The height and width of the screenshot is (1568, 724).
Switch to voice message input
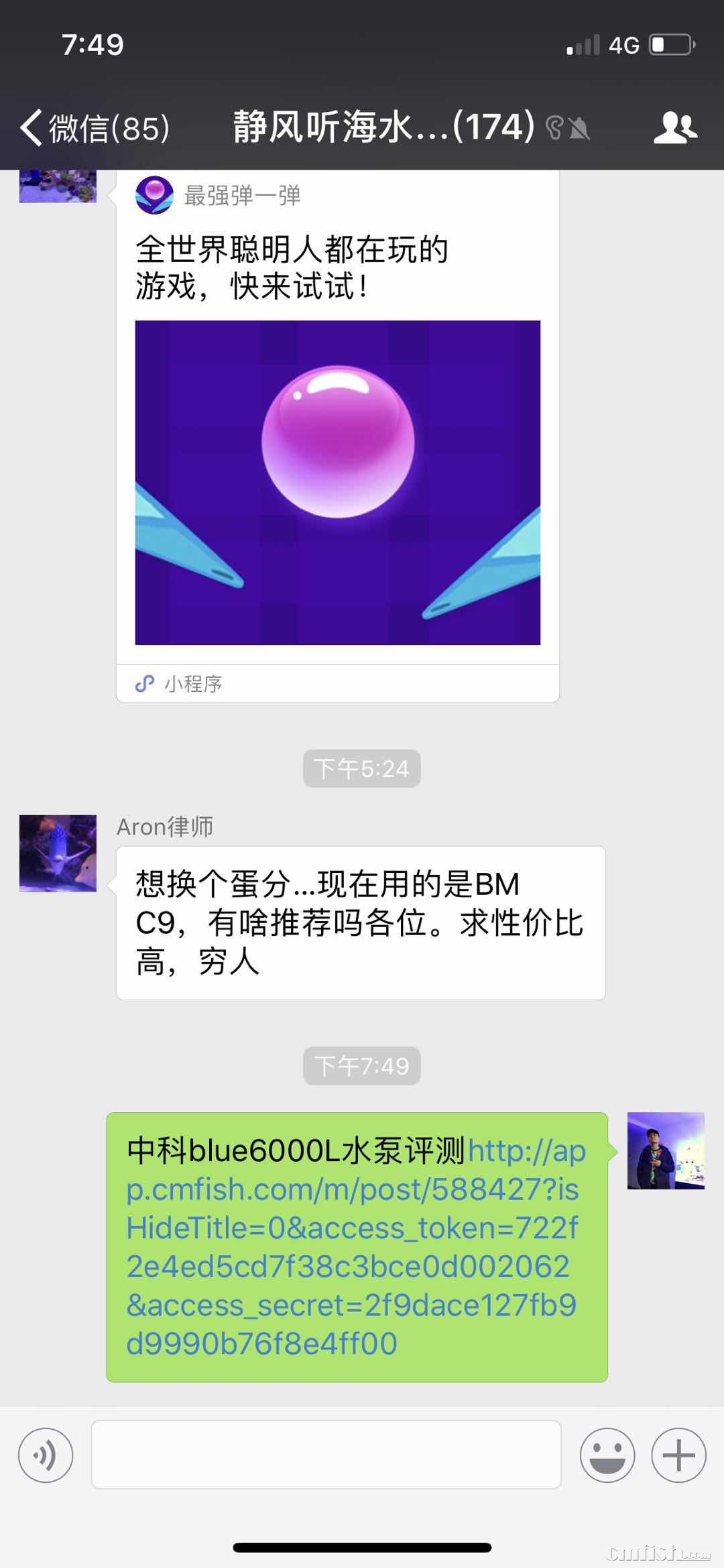point(46,1455)
